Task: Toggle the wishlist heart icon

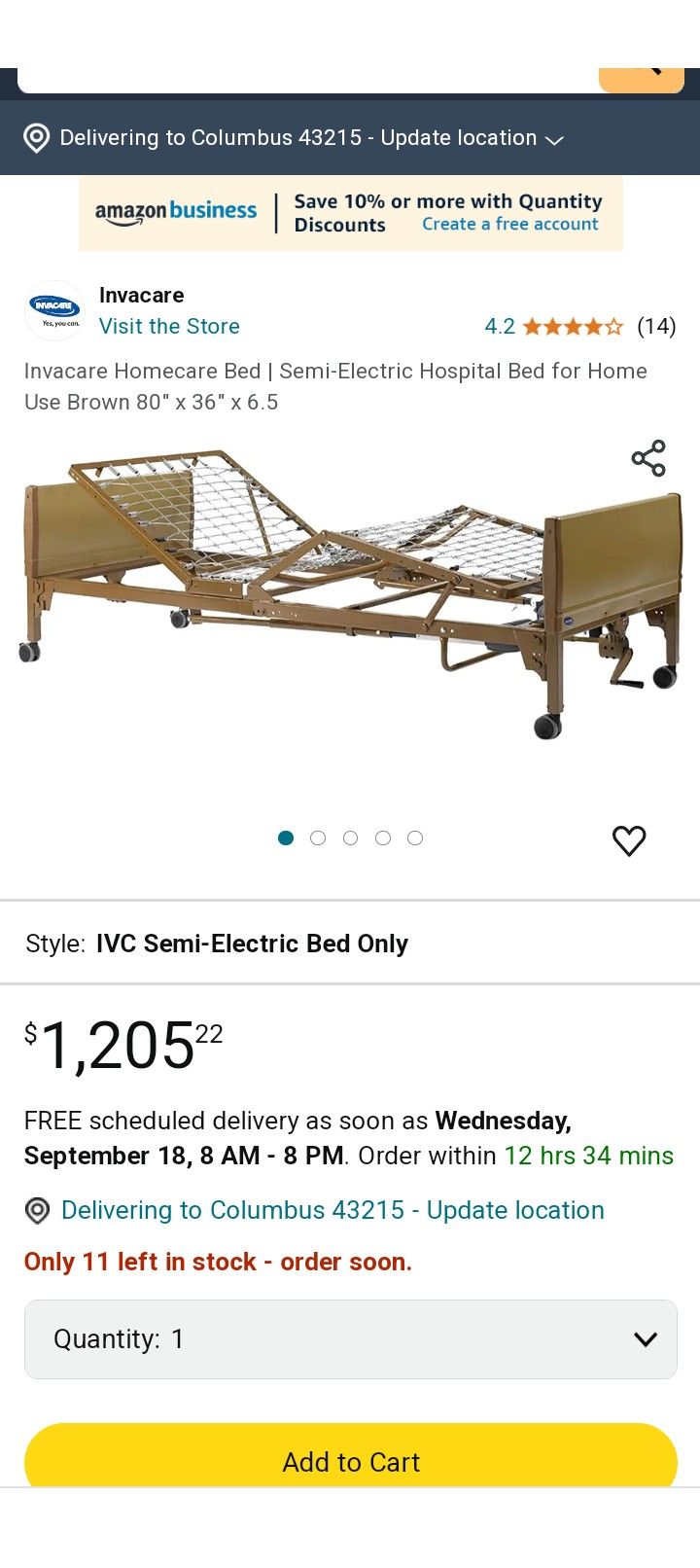Action: click(x=629, y=840)
